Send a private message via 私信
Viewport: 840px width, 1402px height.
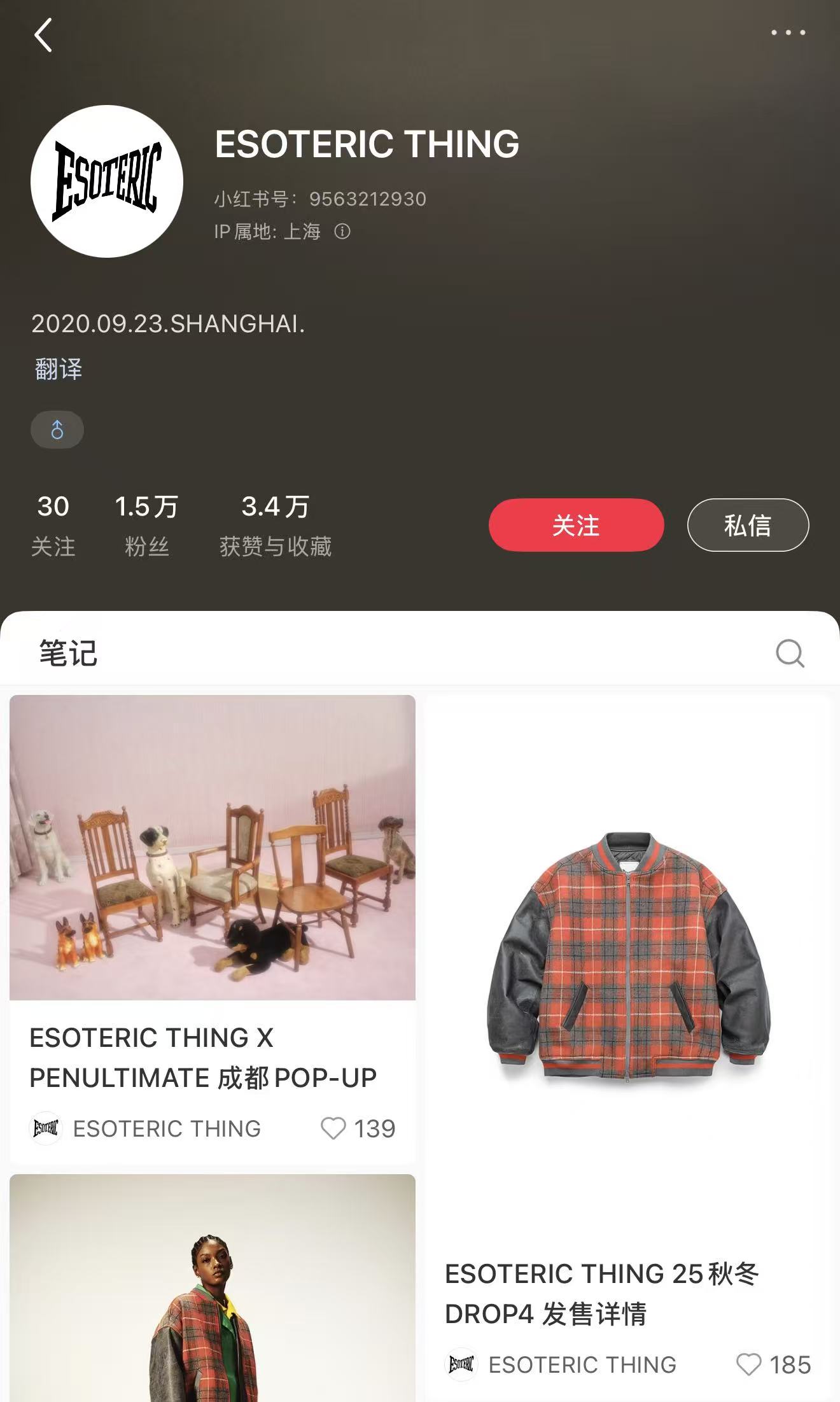coord(748,525)
